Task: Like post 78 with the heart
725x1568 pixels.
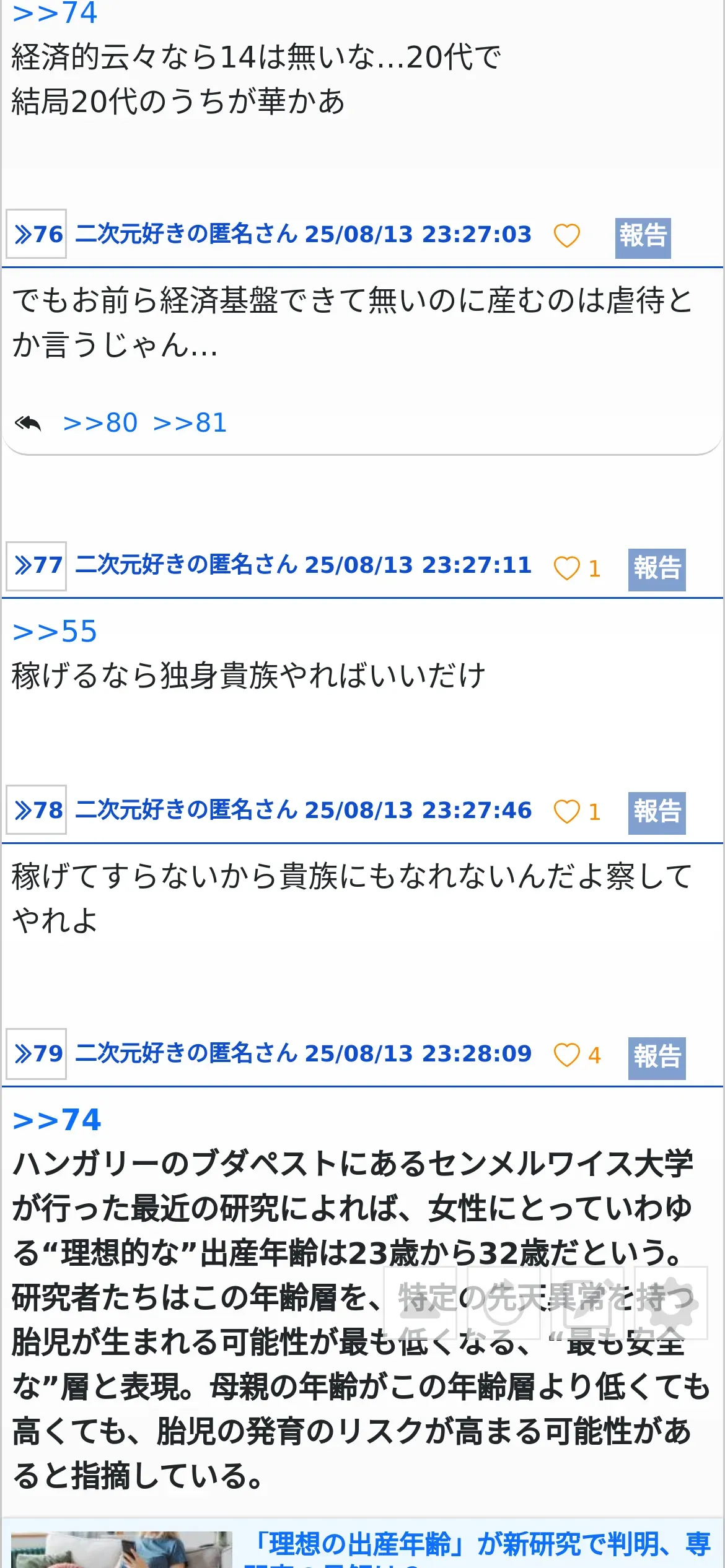Action: tap(566, 811)
